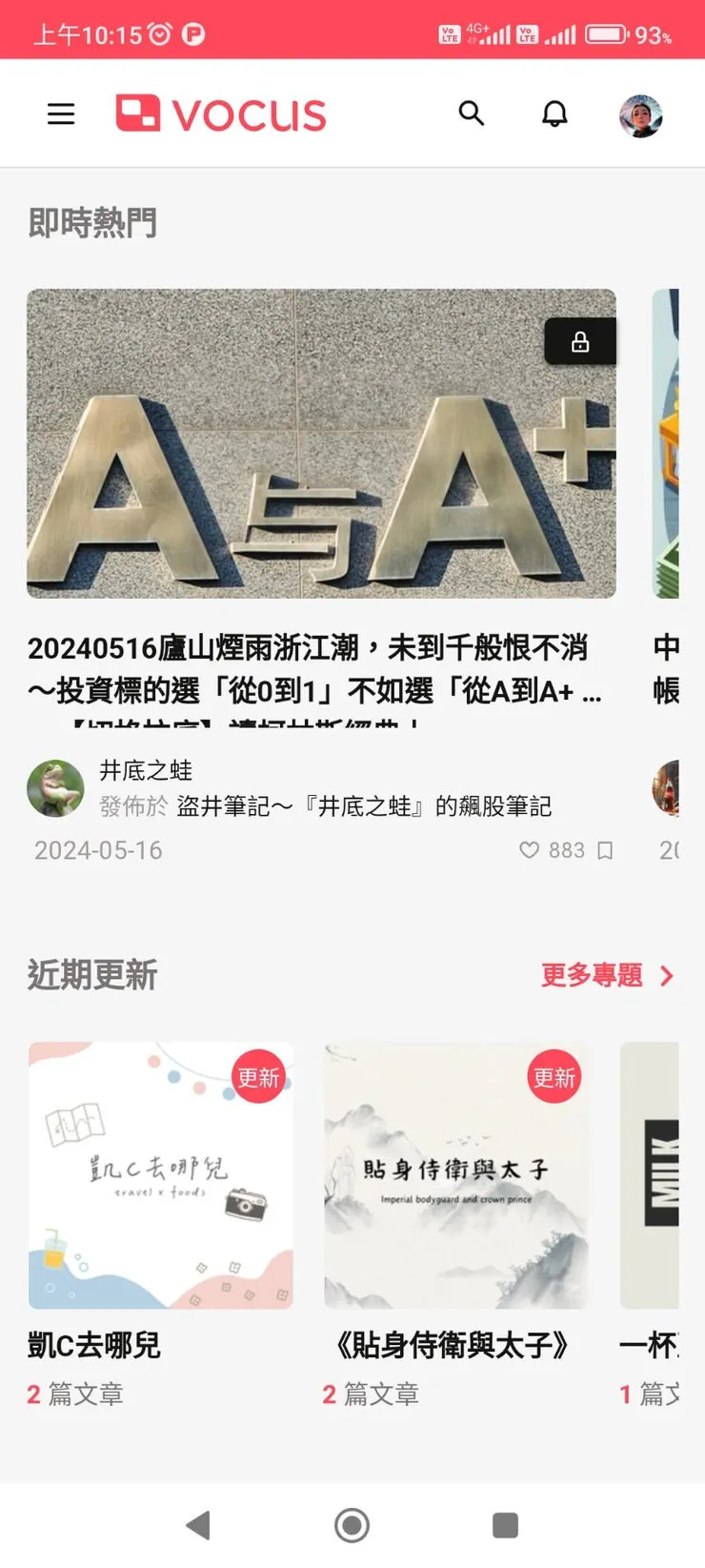Check notifications via the bell icon
705x1568 pixels.
pyautogui.click(x=554, y=113)
